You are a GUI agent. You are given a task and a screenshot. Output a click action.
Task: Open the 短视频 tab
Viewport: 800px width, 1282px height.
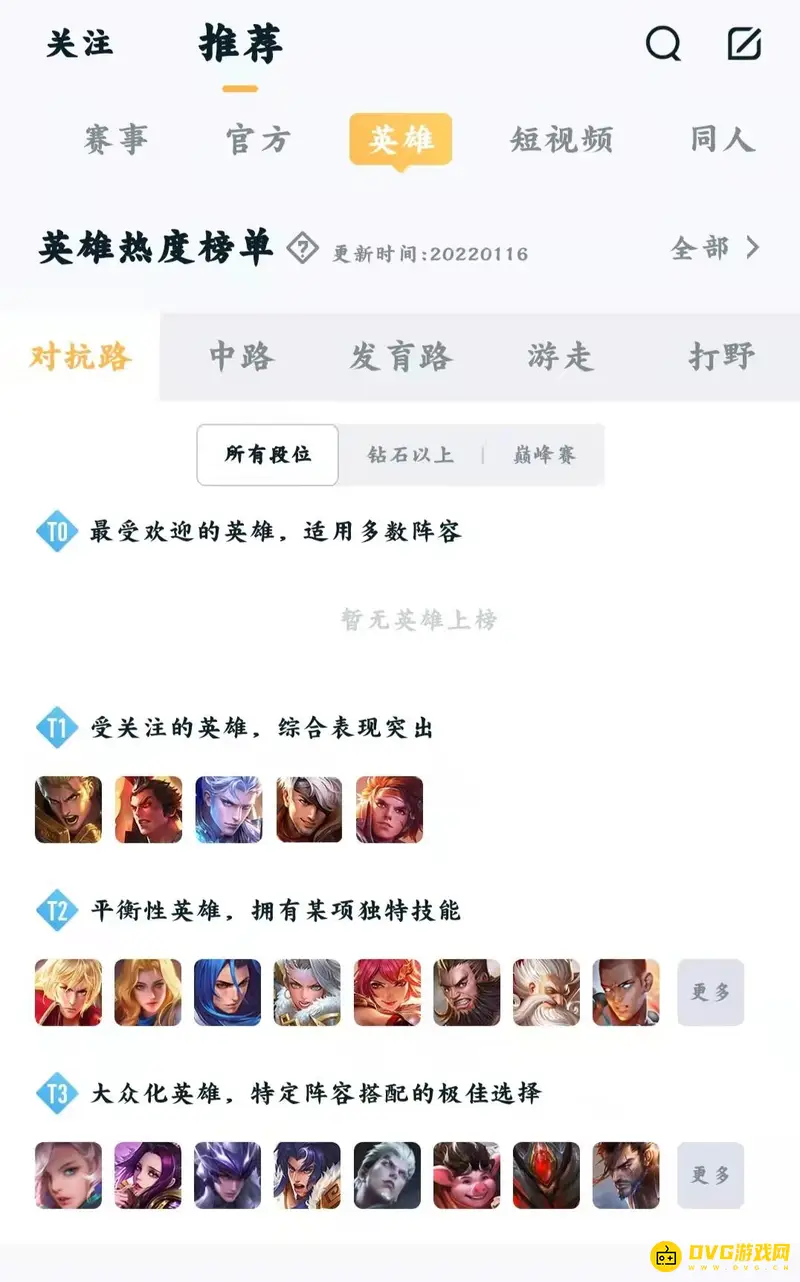(x=562, y=140)
